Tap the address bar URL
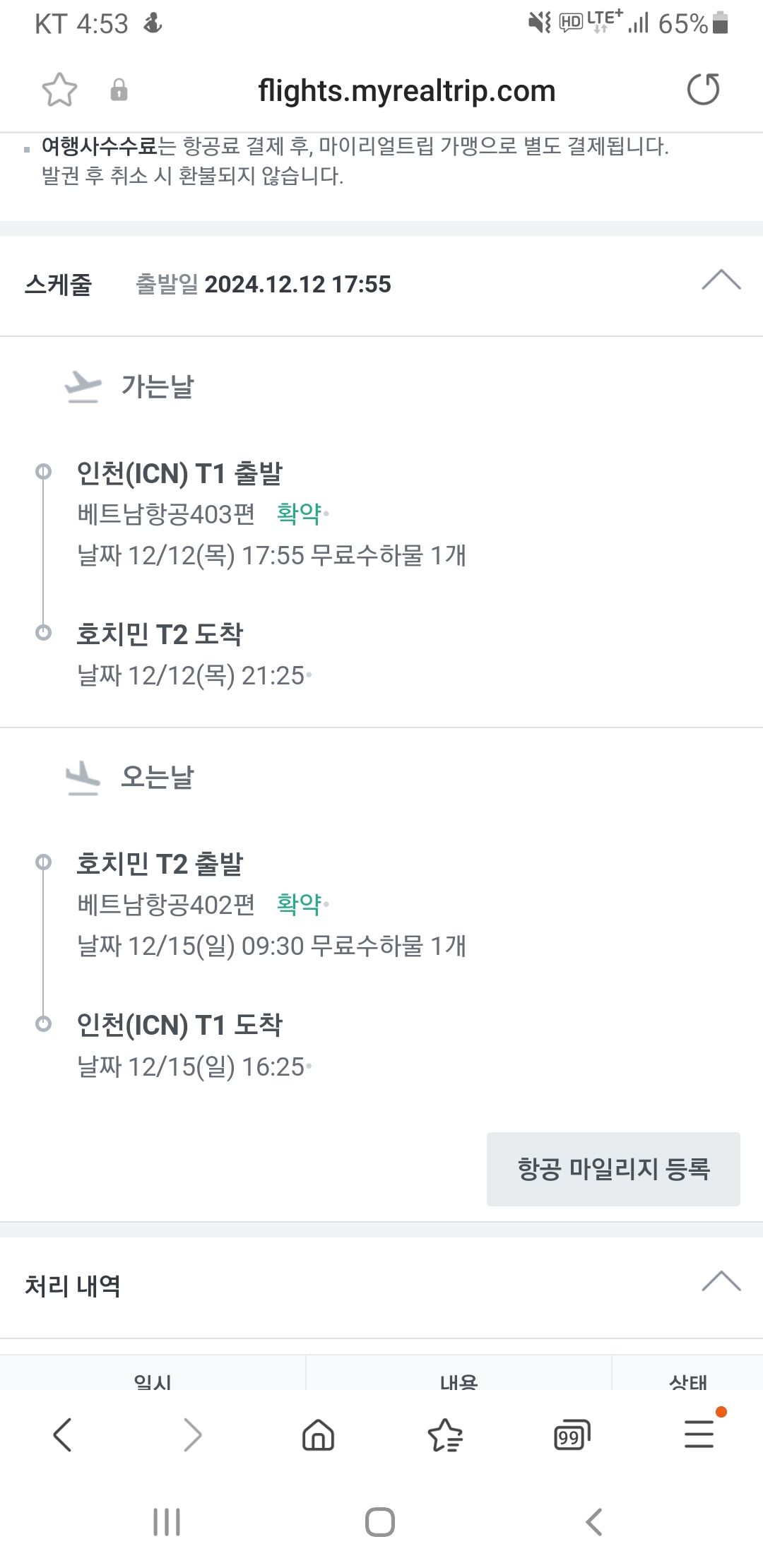Image resolution: width=763 pixels, height=1568 pixels. tap(406, 91)
